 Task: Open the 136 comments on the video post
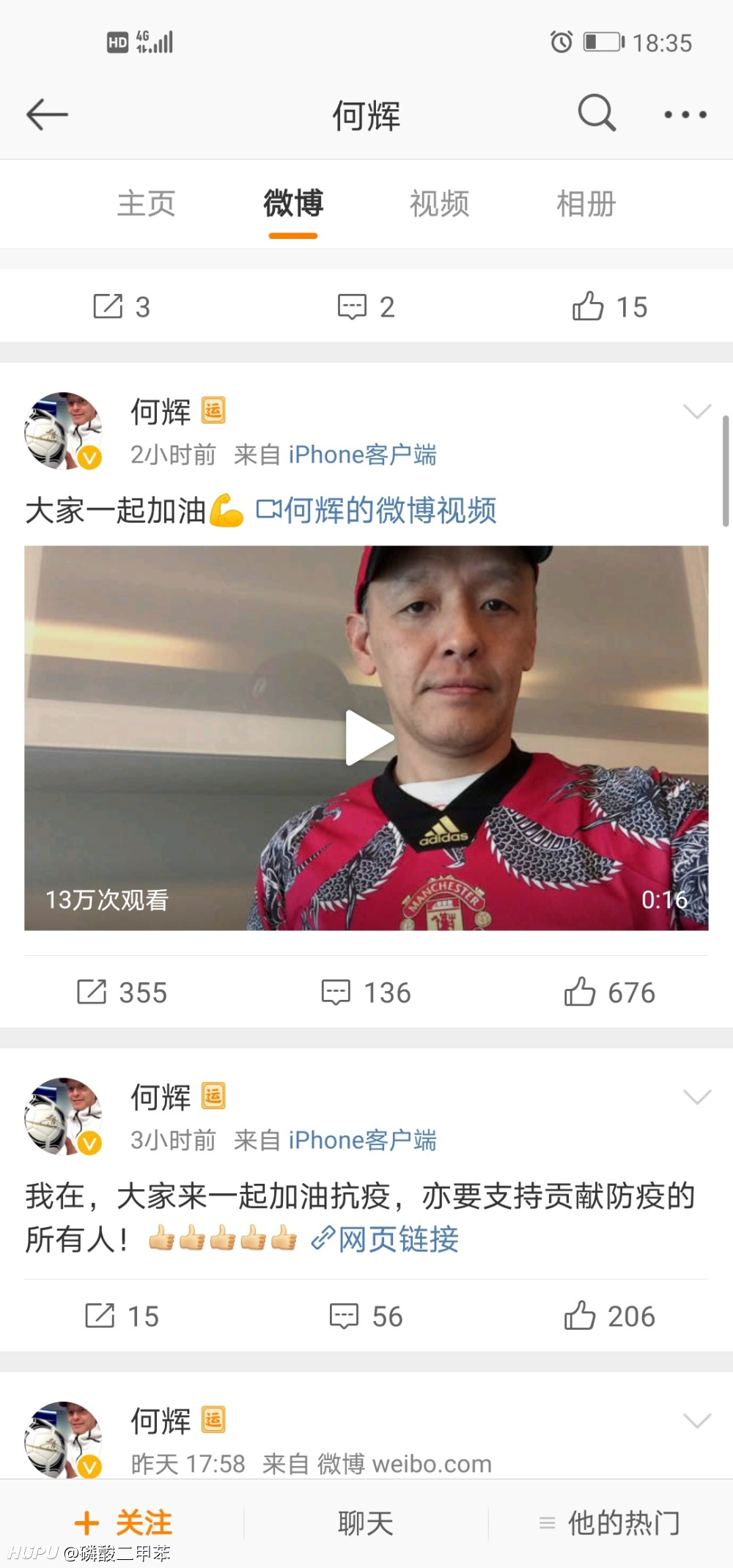(x=366, y=993)
